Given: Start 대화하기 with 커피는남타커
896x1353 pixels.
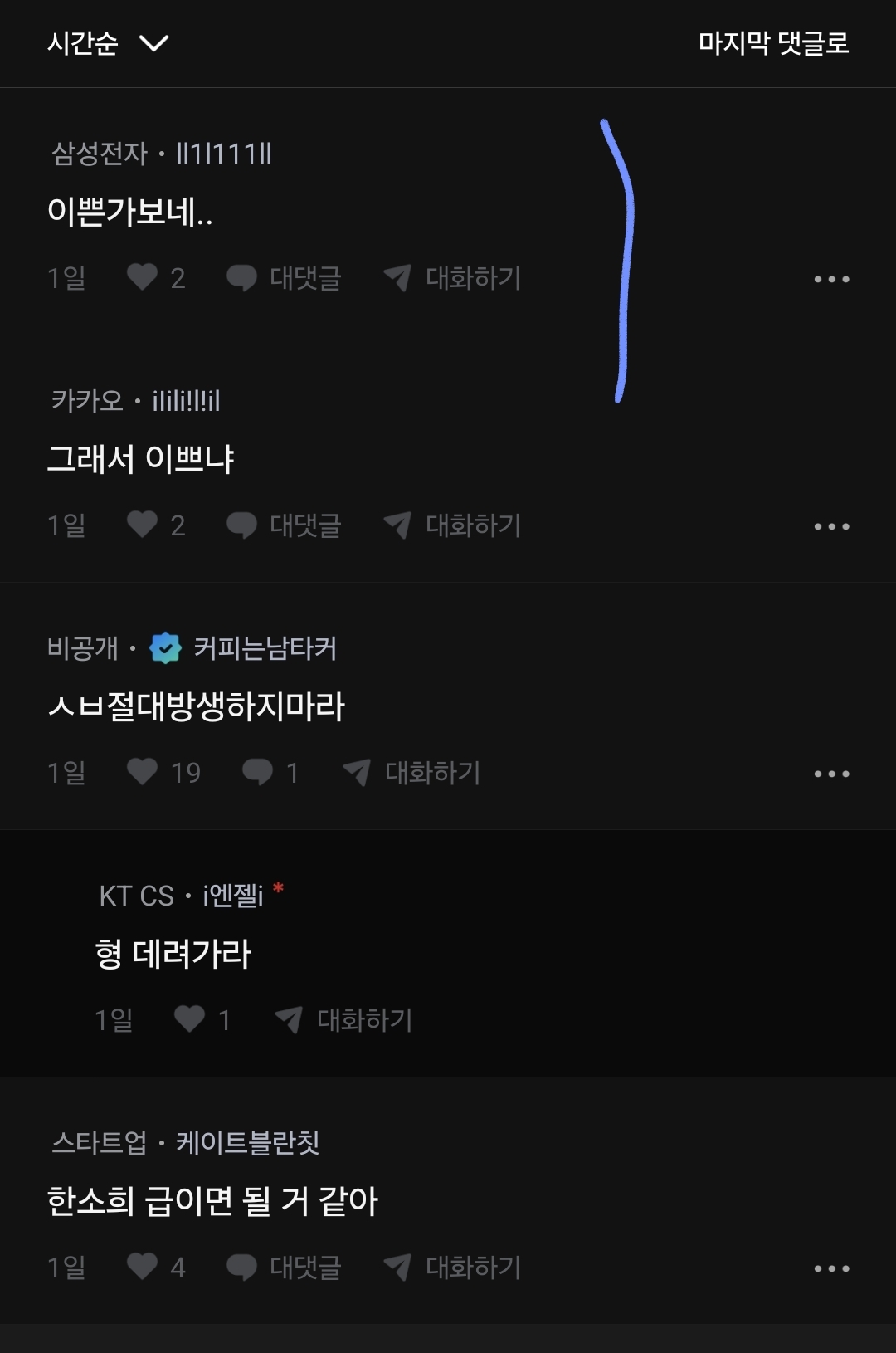Looking at the screenshot, I should 412,772.
